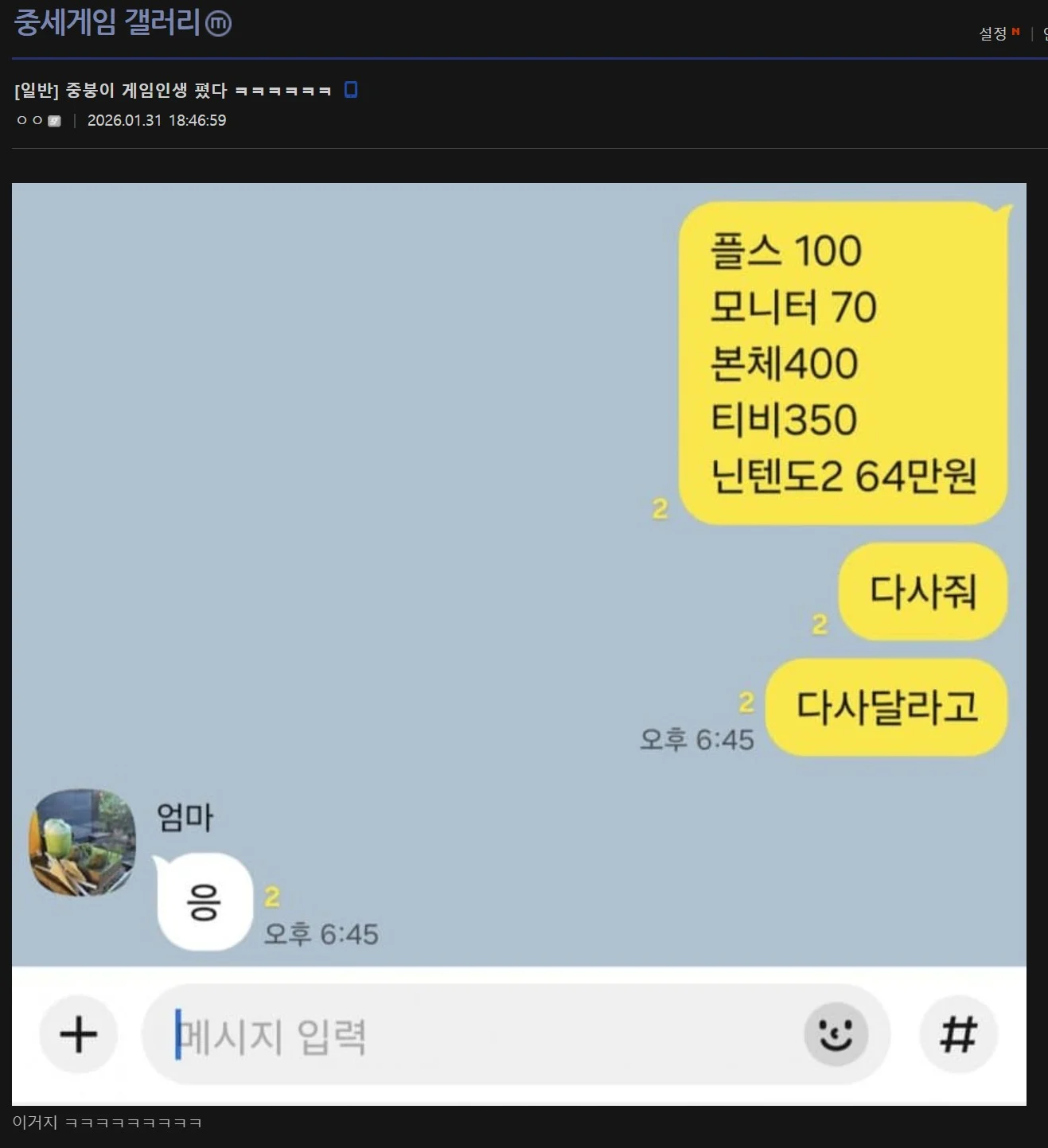The width and height of the screenshot is (1048, 1148).
Task: Open the author ㅇㅇ profile menu
Action: point(29,120)
